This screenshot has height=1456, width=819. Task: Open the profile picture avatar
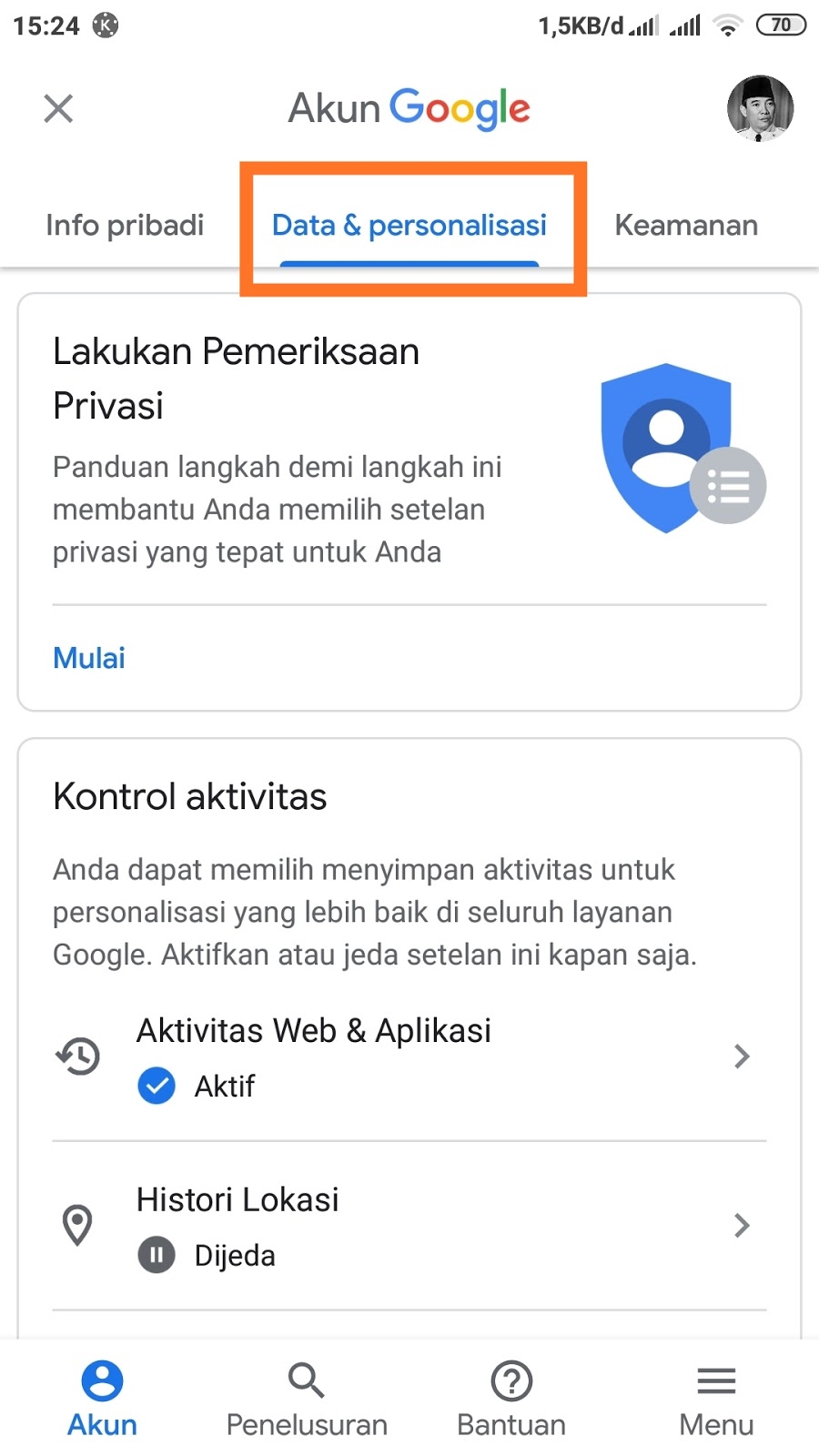click(x=760, y=109)
